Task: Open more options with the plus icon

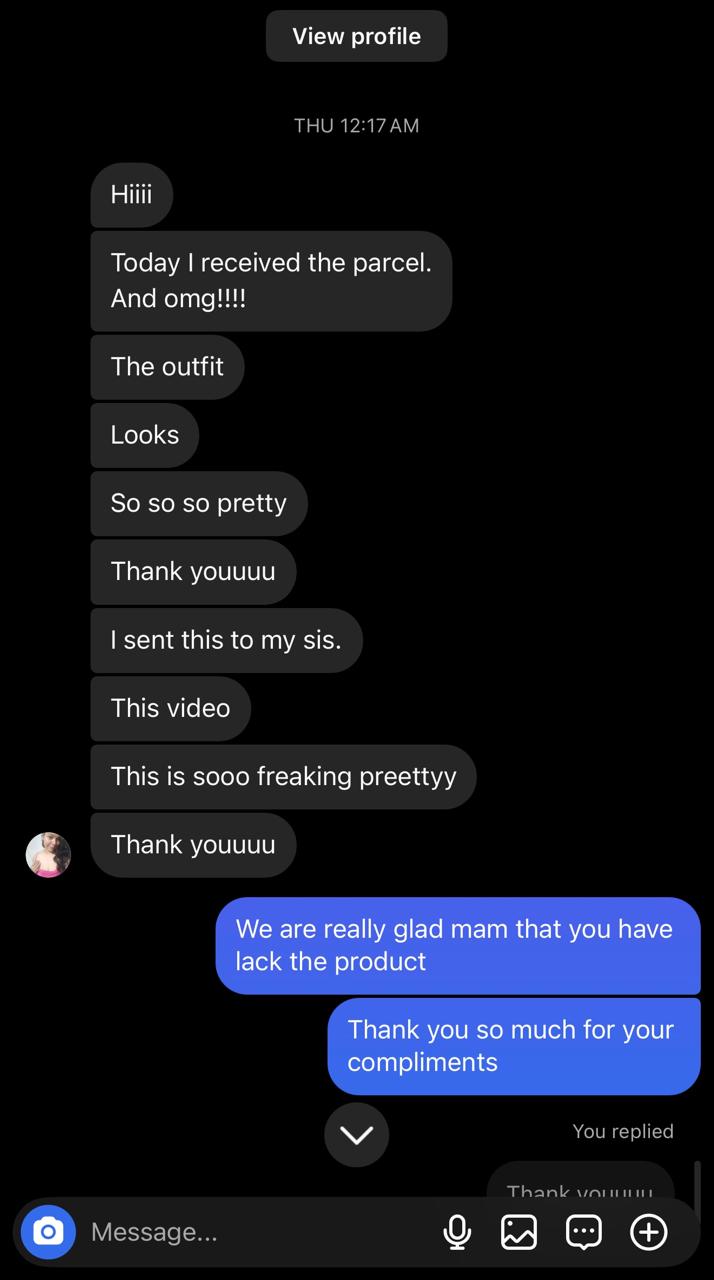Action: pos(648,1232)
